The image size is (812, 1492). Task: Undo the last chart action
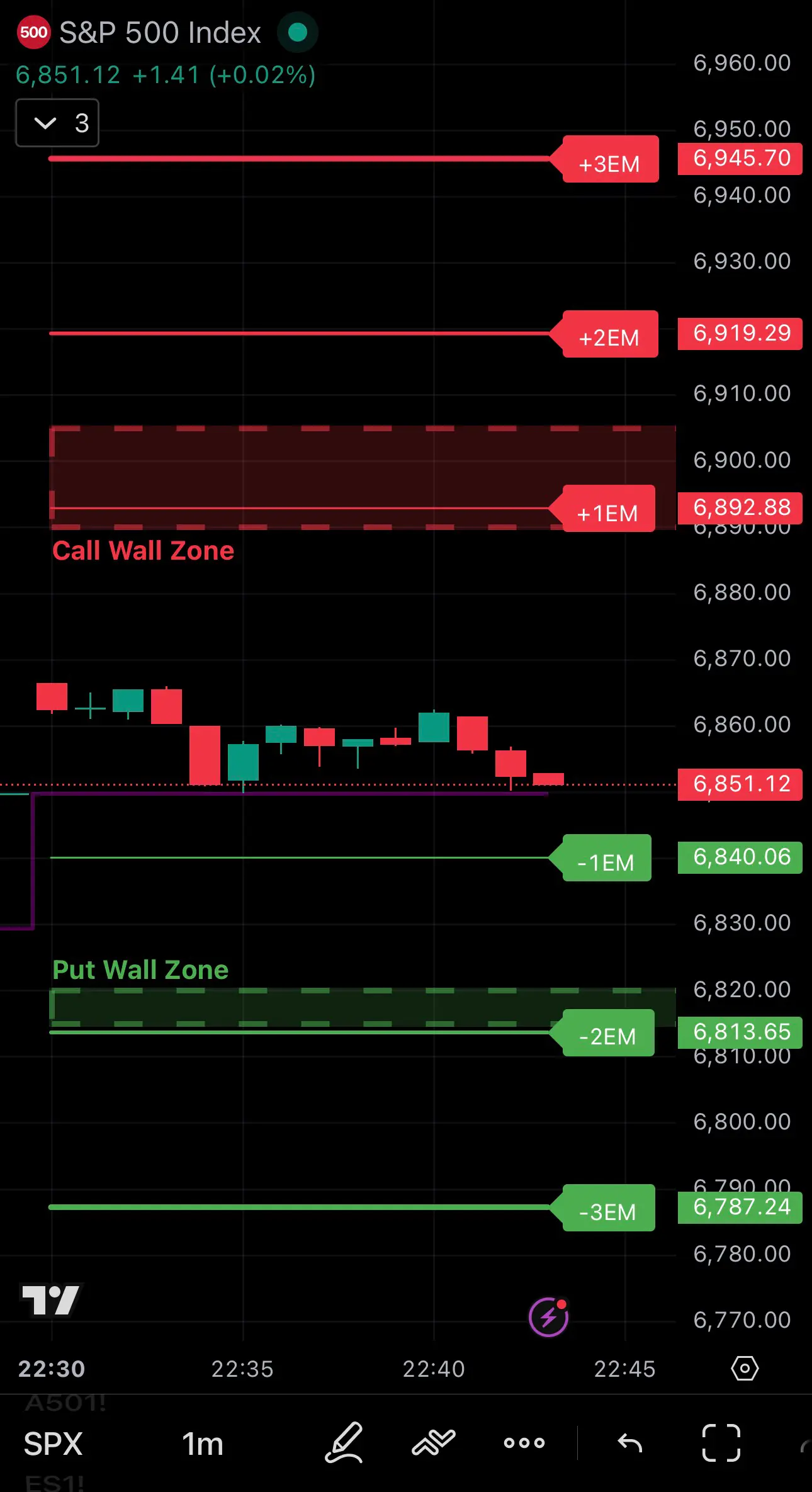[x=629, y=1442]
